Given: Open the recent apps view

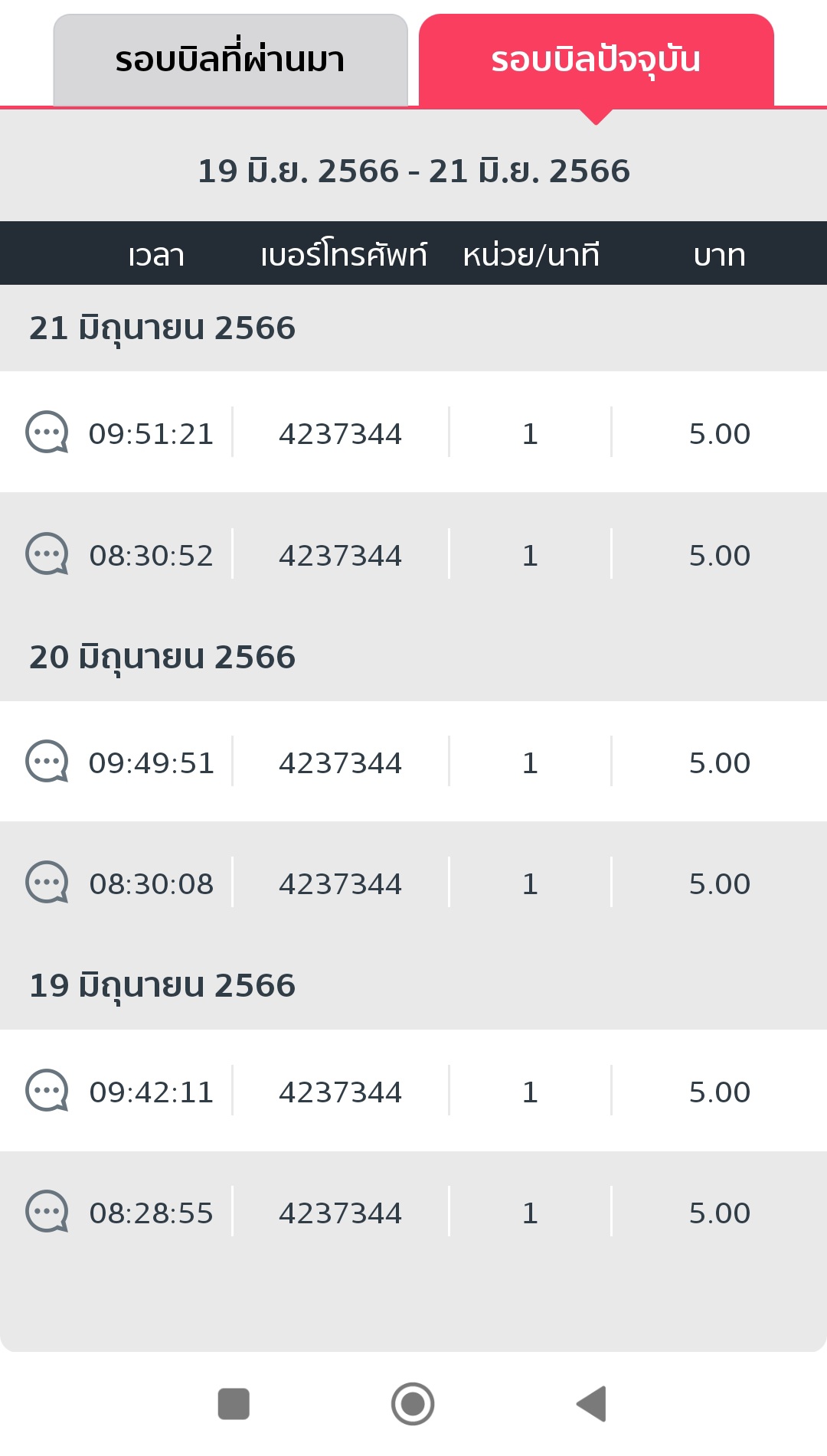Looking at the screenshot, I should [234, 1403].
